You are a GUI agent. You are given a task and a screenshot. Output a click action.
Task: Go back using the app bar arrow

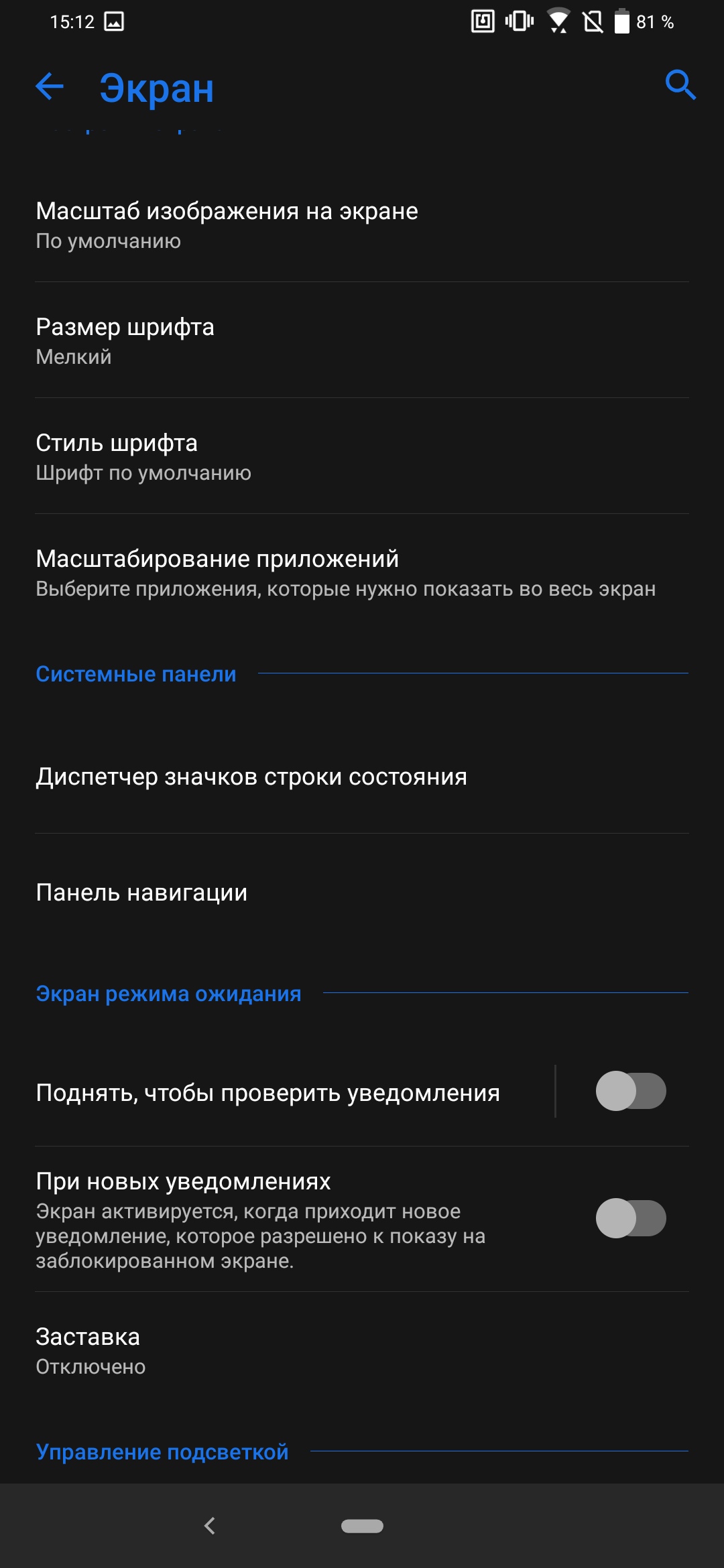[49, 86]
